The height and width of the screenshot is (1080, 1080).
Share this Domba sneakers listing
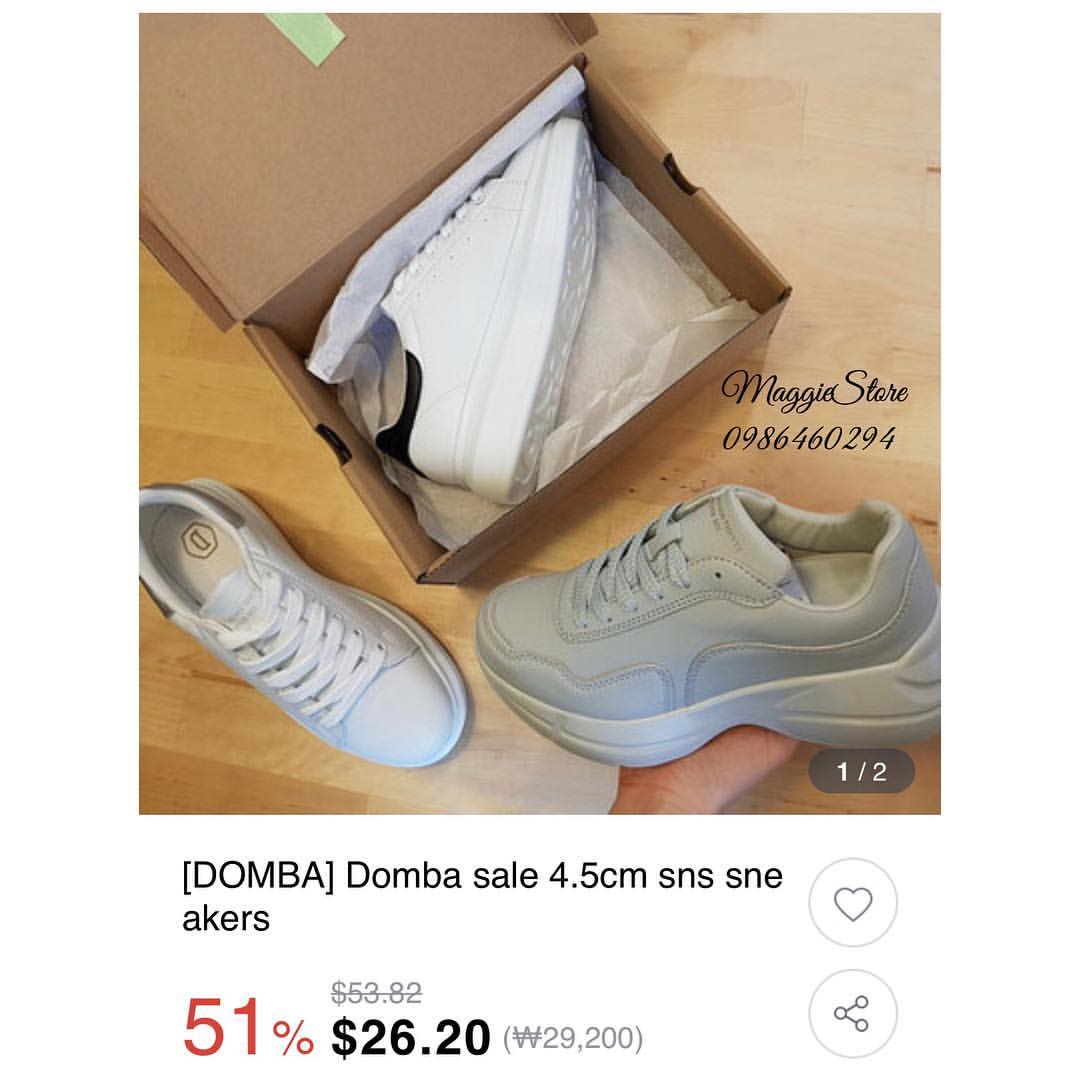point(852,1013)
